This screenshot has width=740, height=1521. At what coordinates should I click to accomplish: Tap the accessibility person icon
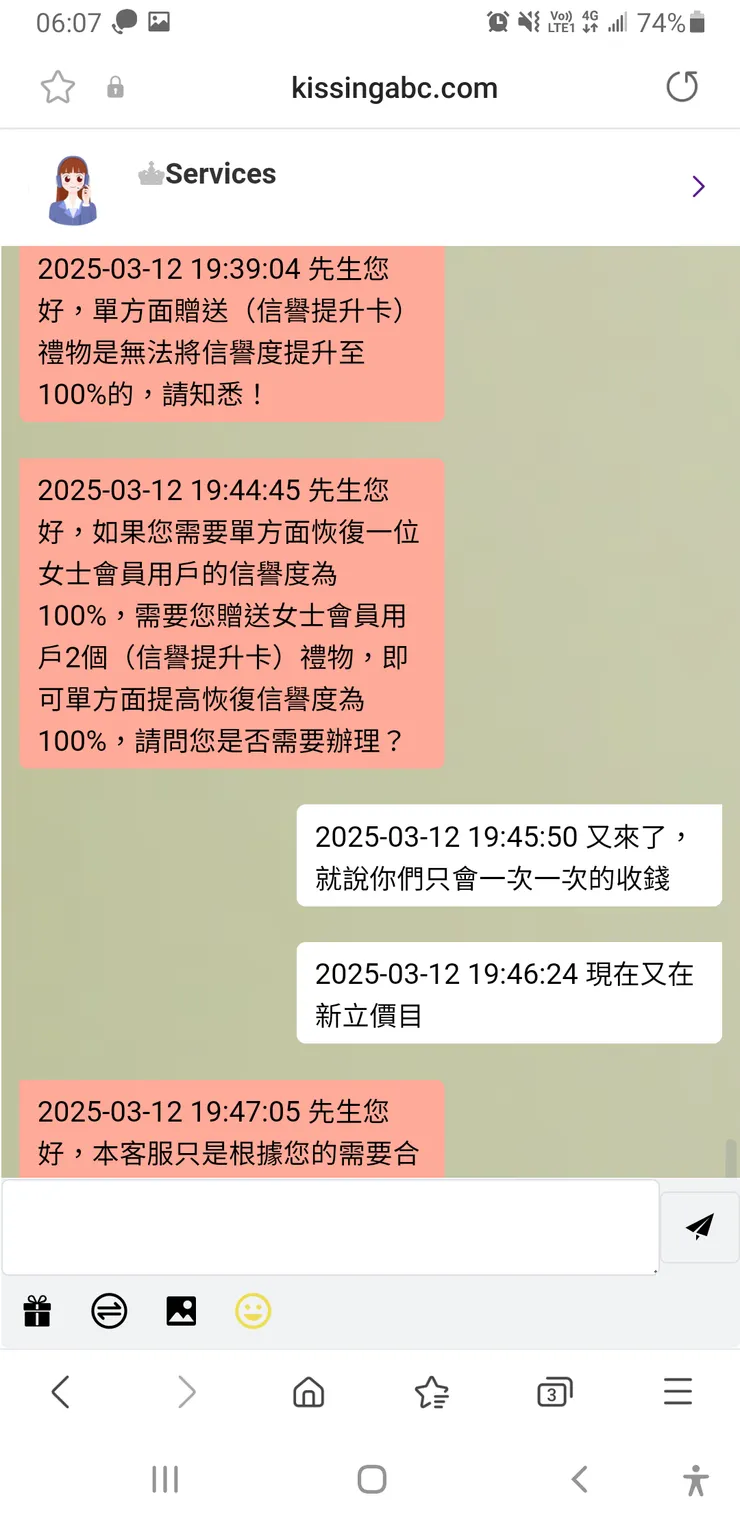(x=695, y=1479)
